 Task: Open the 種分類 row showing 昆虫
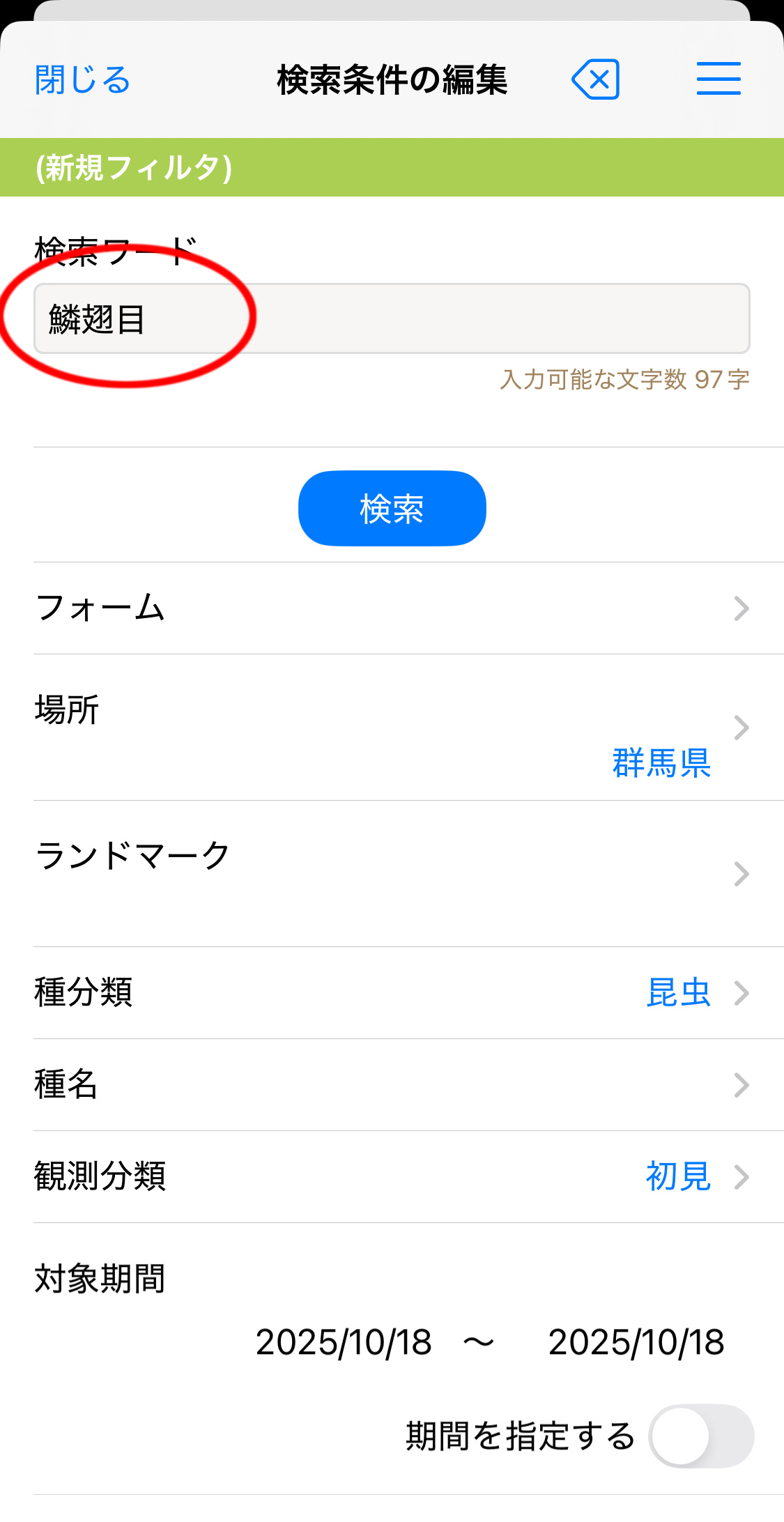tap(392, 992)
